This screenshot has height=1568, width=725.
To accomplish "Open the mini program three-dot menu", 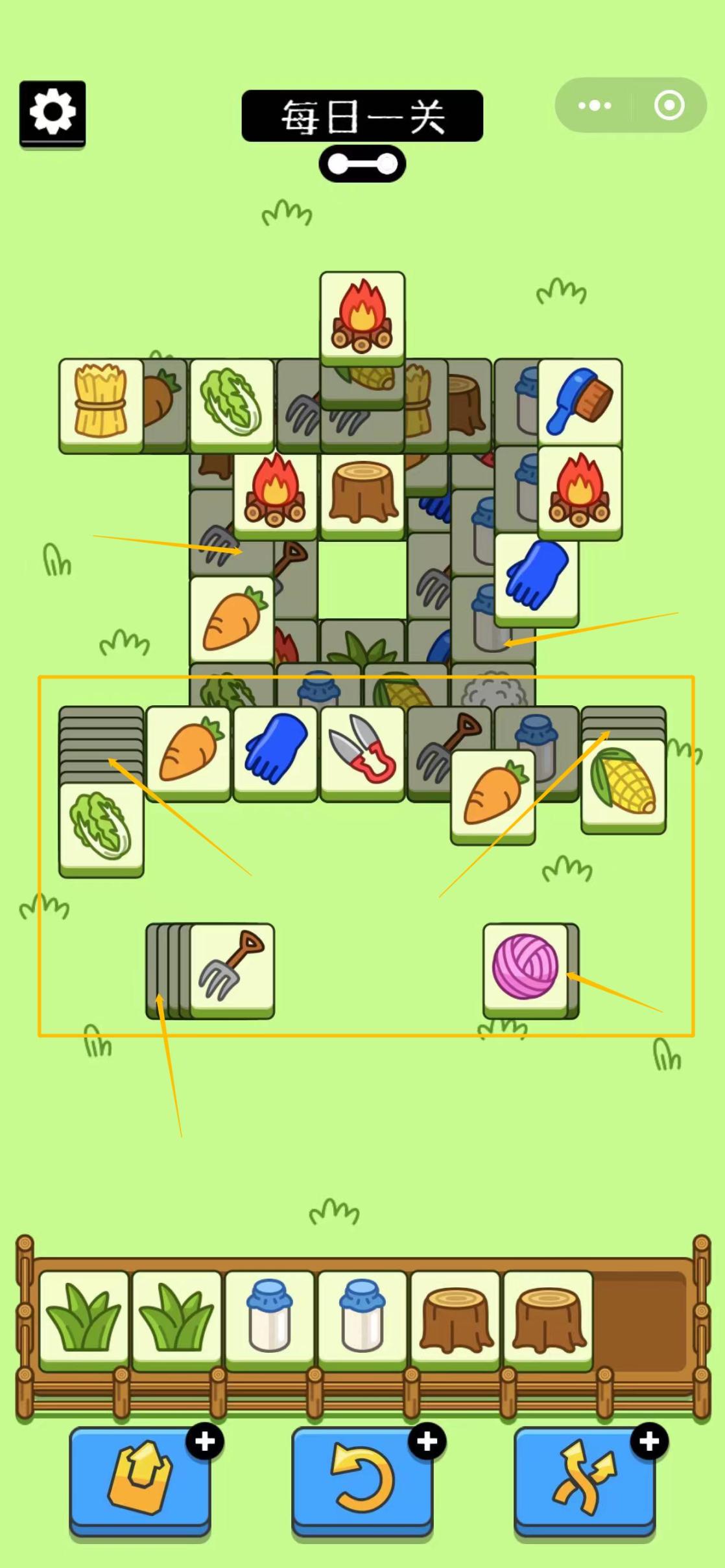I will click(594, 105).
